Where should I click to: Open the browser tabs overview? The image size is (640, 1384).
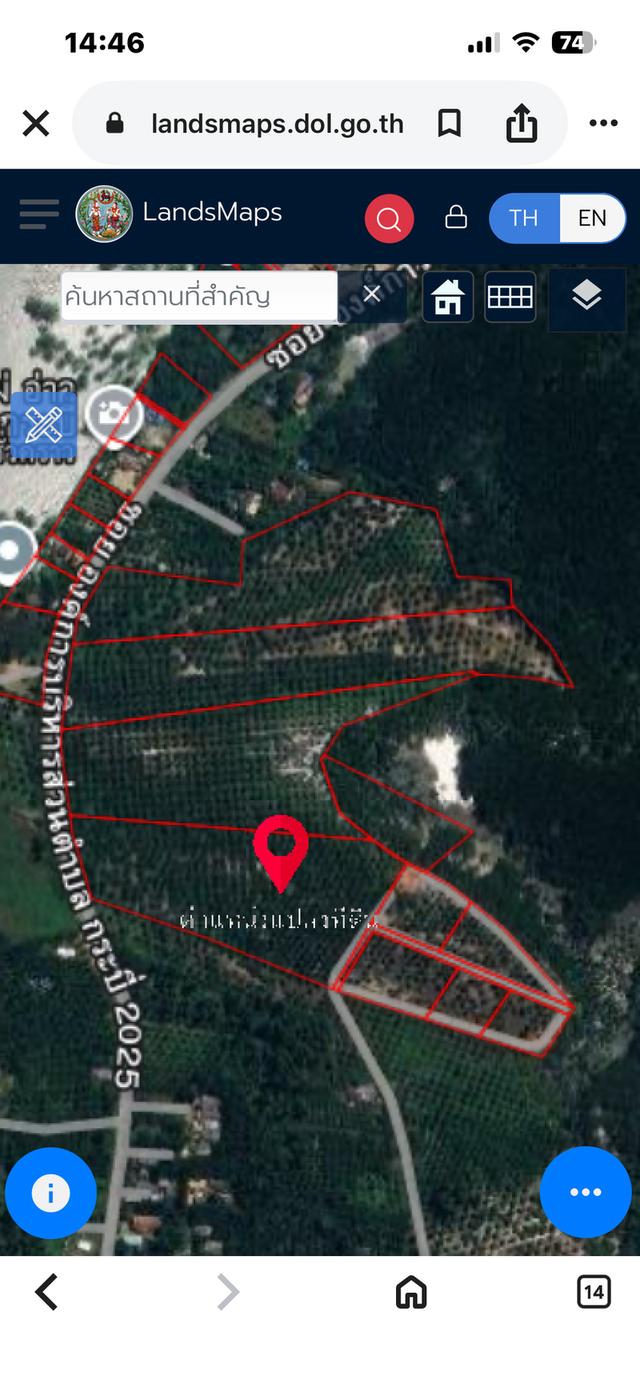coord(594,1292)
